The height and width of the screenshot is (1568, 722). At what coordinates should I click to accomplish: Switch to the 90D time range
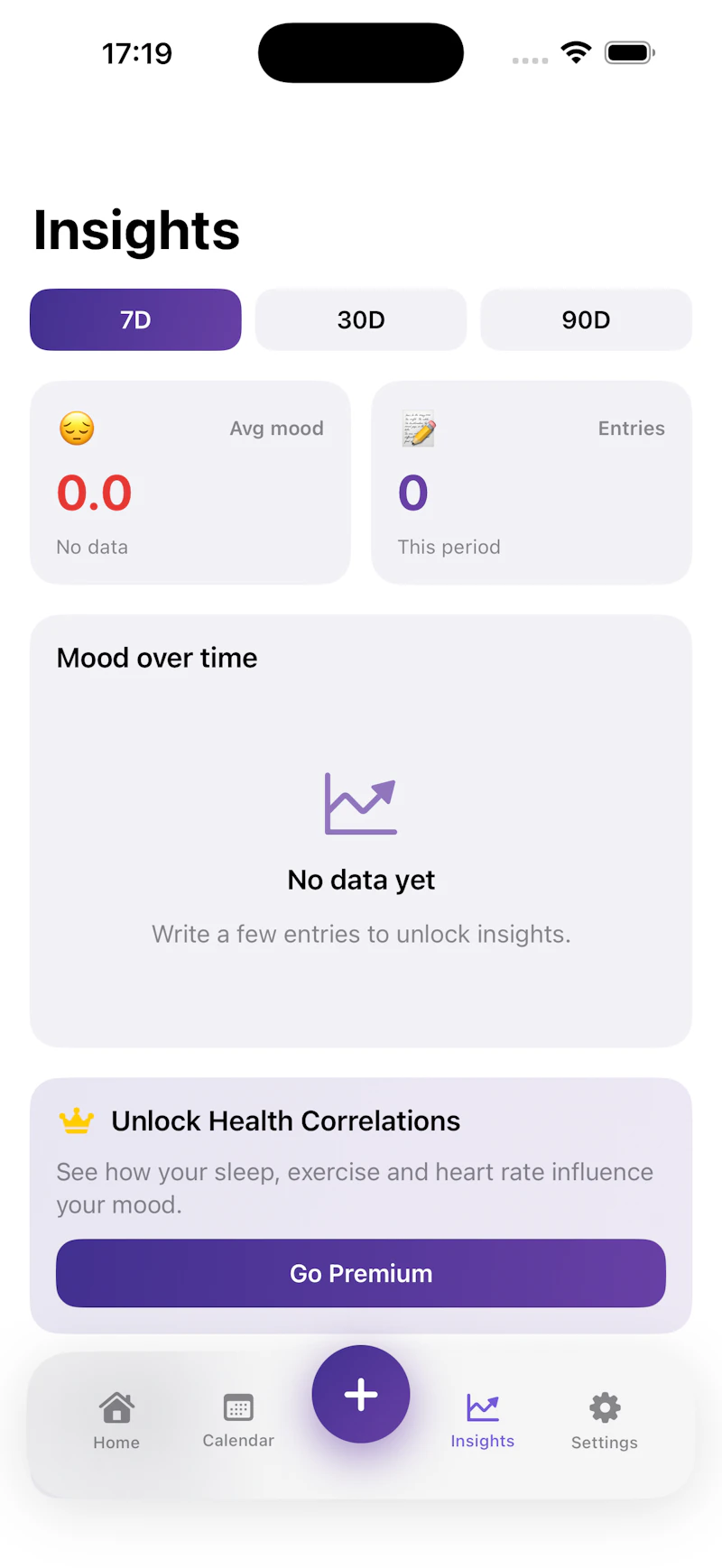(x=586, y=319)
